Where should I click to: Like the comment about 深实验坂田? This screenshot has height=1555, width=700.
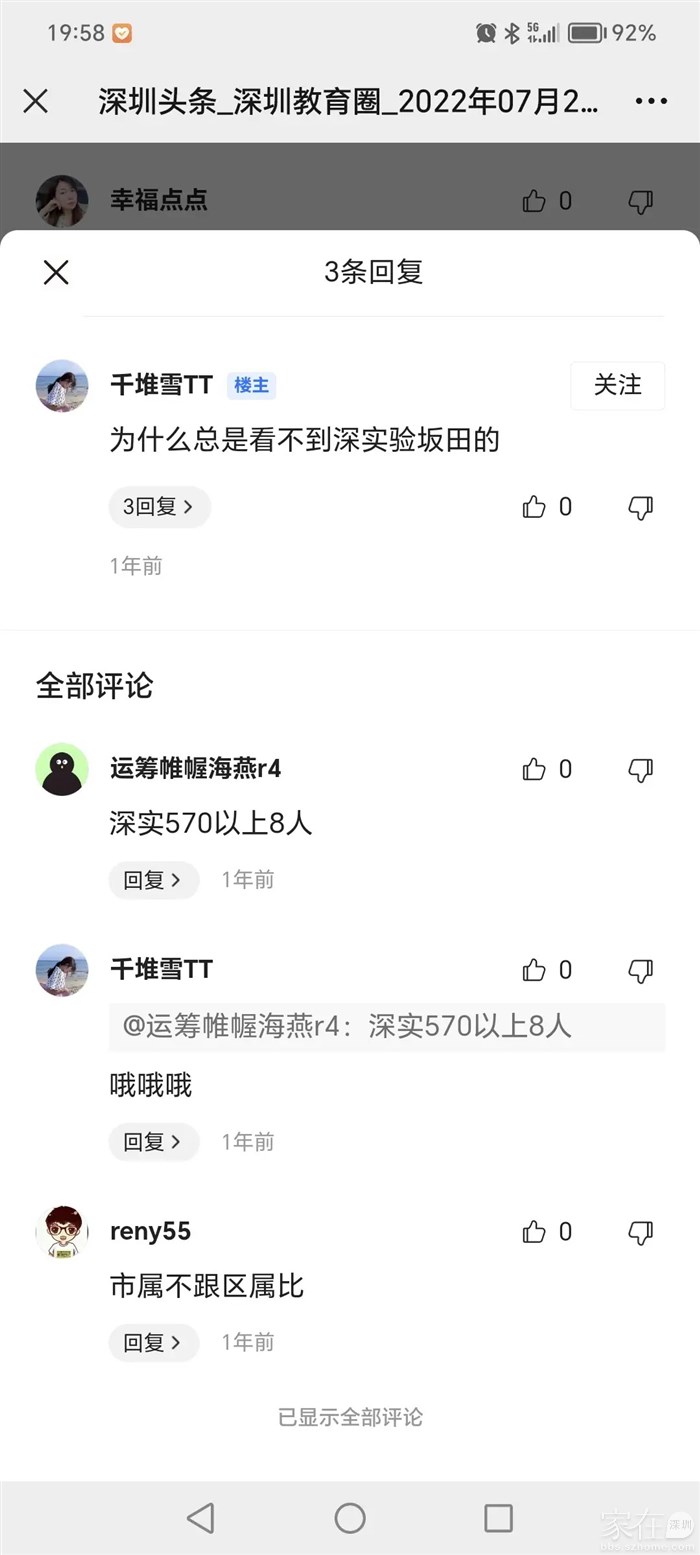[x=535, y=507]
